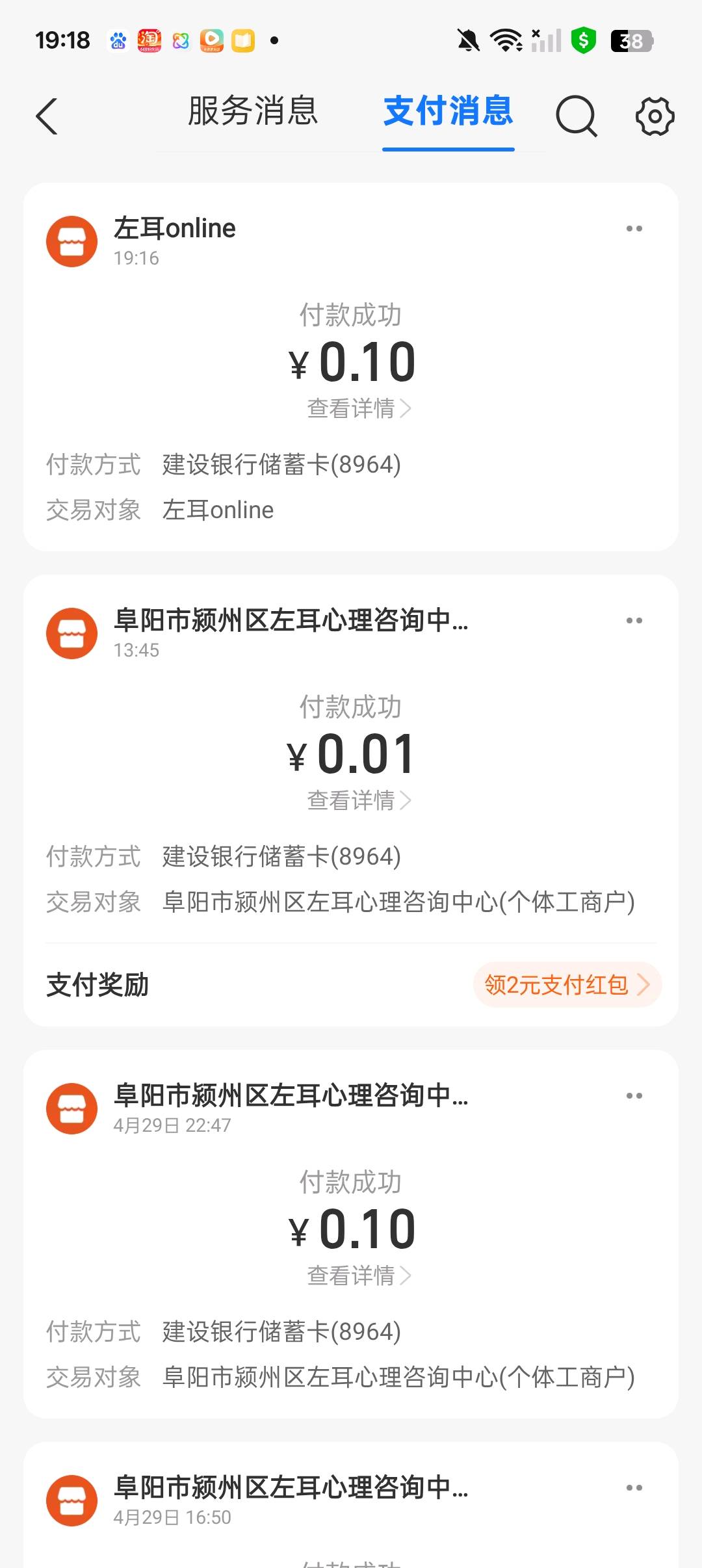Open more options for the 4月29日 22:47 payment
This screenshot has height=1568, width=702.
point(634,1096)
